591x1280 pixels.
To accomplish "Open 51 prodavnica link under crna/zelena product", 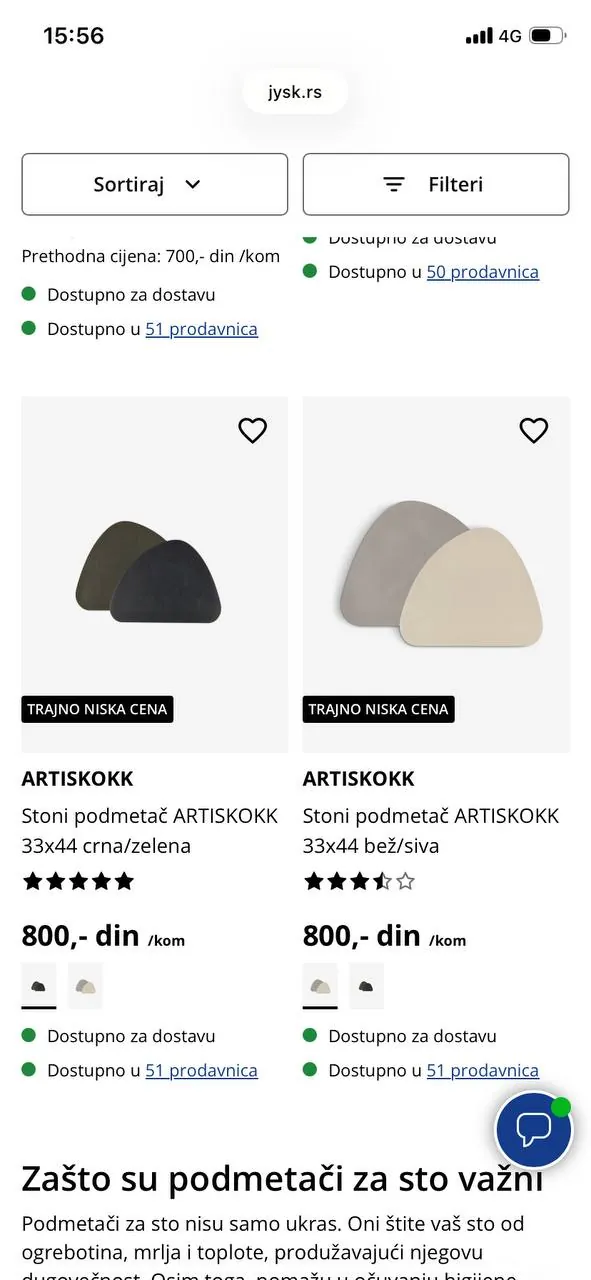I will 201,1070.
